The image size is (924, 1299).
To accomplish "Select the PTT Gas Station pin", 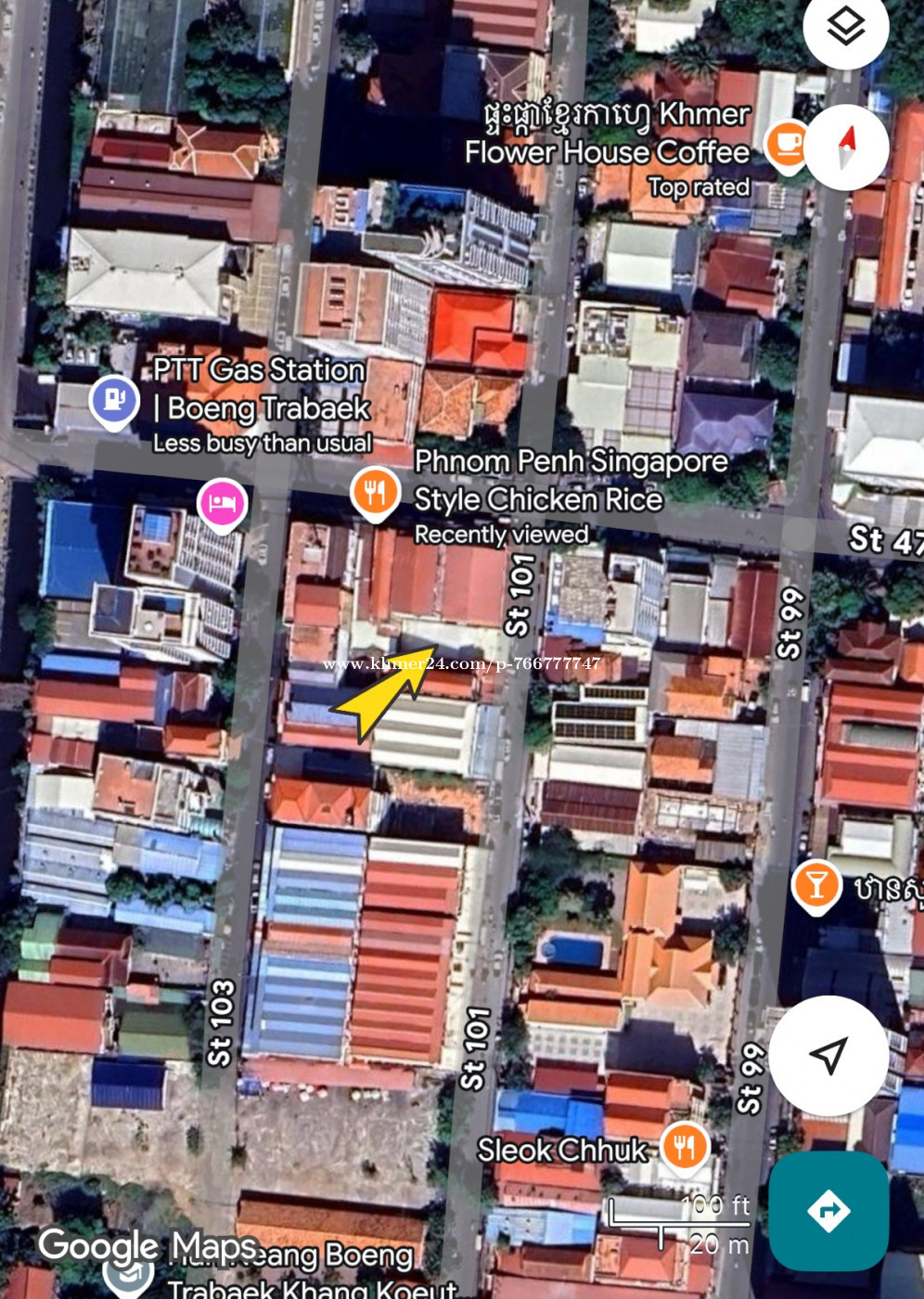I will [x=114, y=401].
